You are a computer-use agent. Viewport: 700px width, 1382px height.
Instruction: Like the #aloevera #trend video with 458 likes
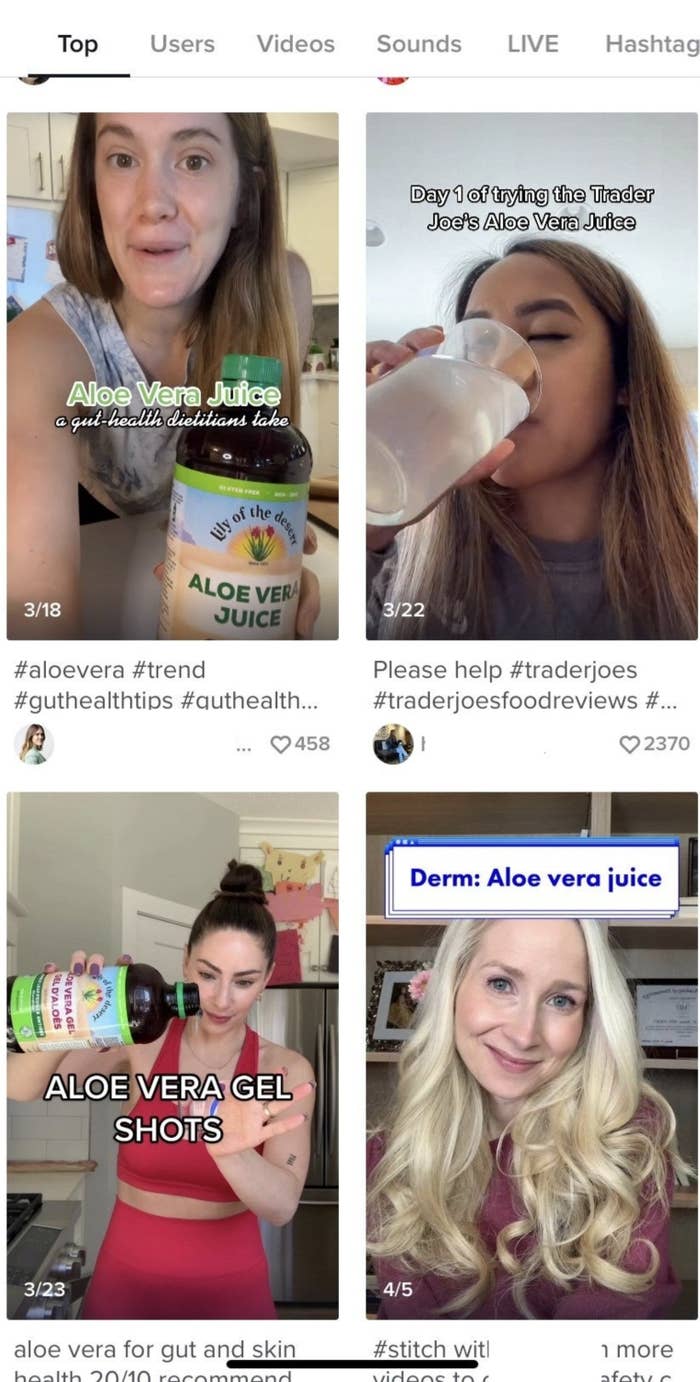click(281, 744)
